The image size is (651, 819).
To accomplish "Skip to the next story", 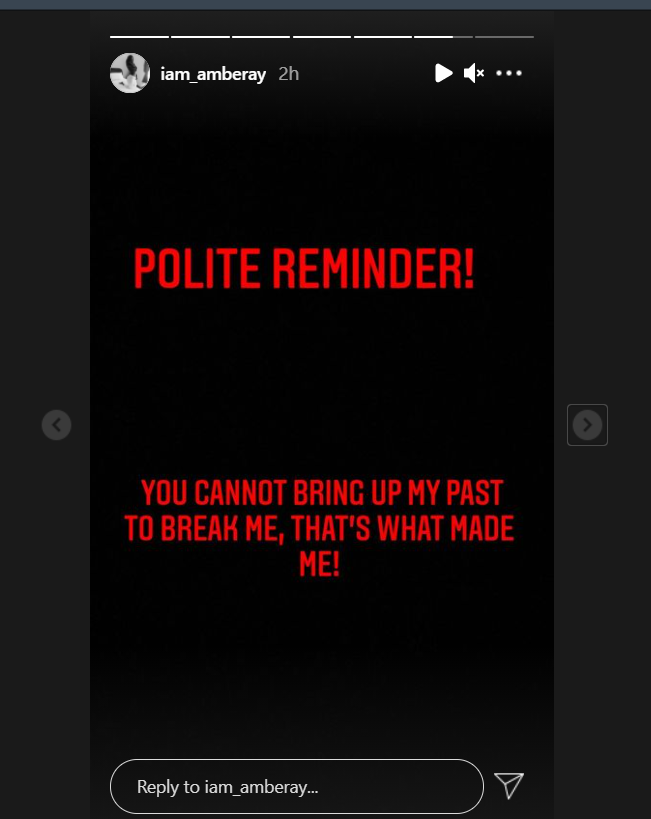I will 587,425.
